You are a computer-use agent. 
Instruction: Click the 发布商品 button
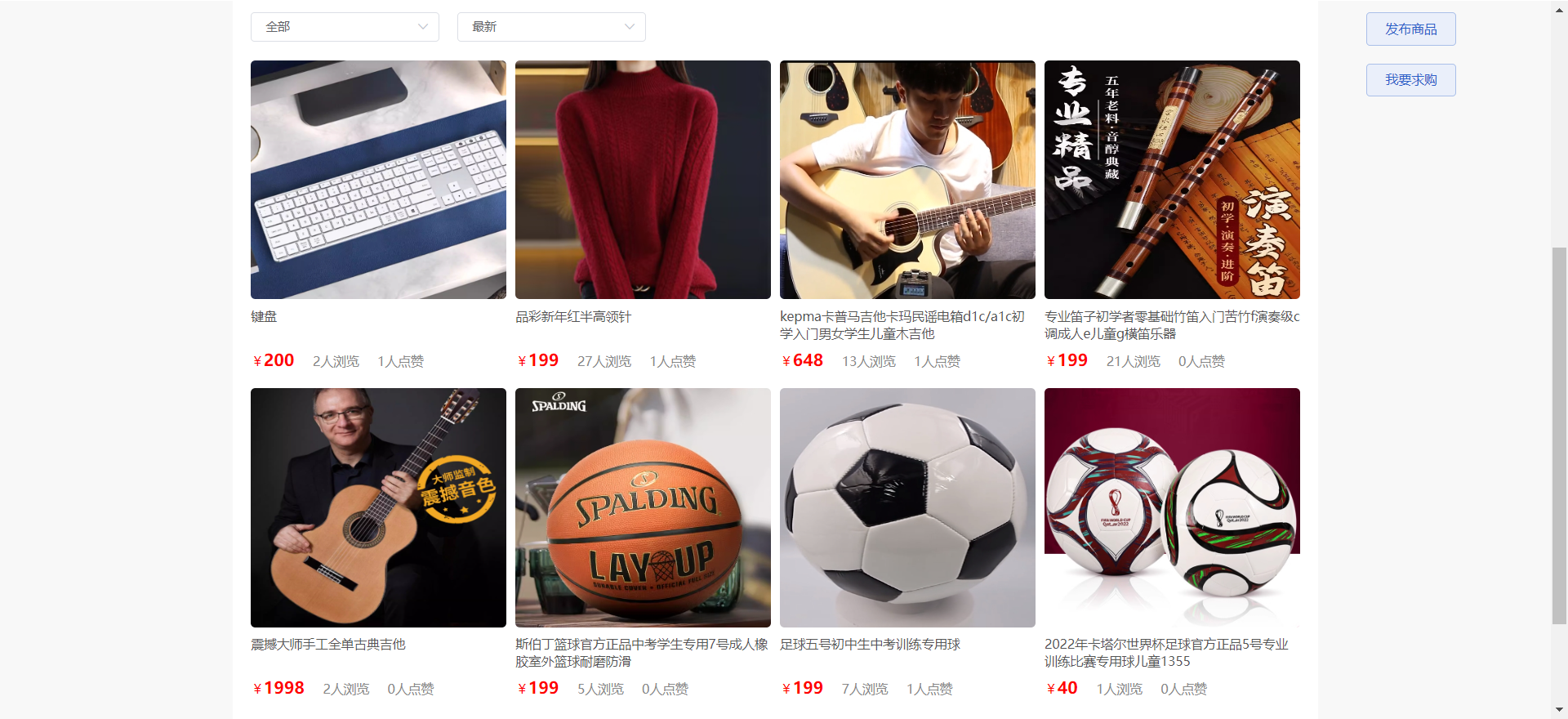[1410, 29]
